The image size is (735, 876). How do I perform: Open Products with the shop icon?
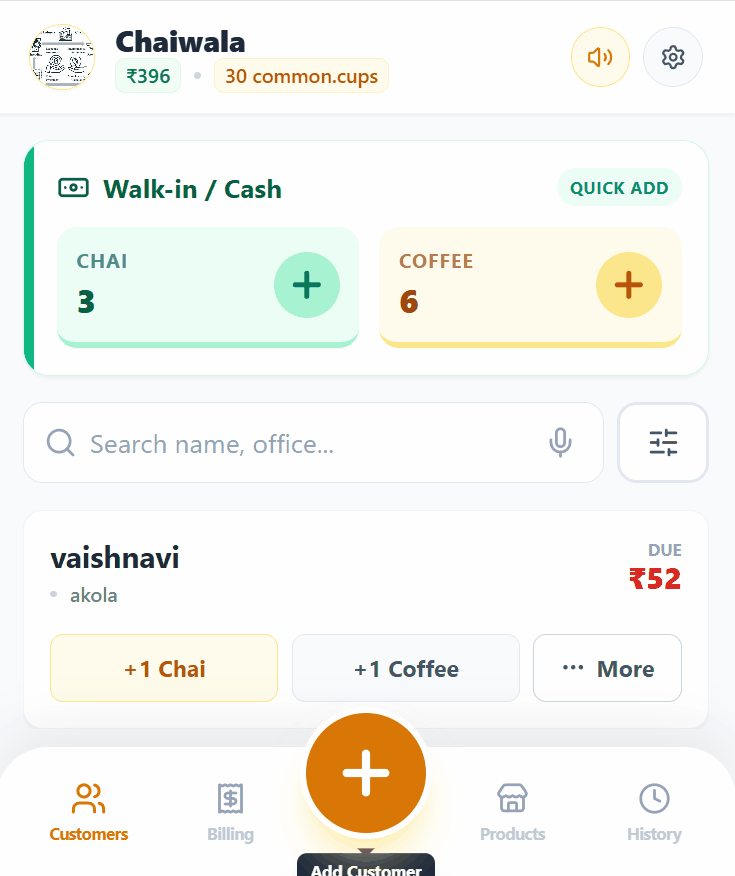coord(512,798)
